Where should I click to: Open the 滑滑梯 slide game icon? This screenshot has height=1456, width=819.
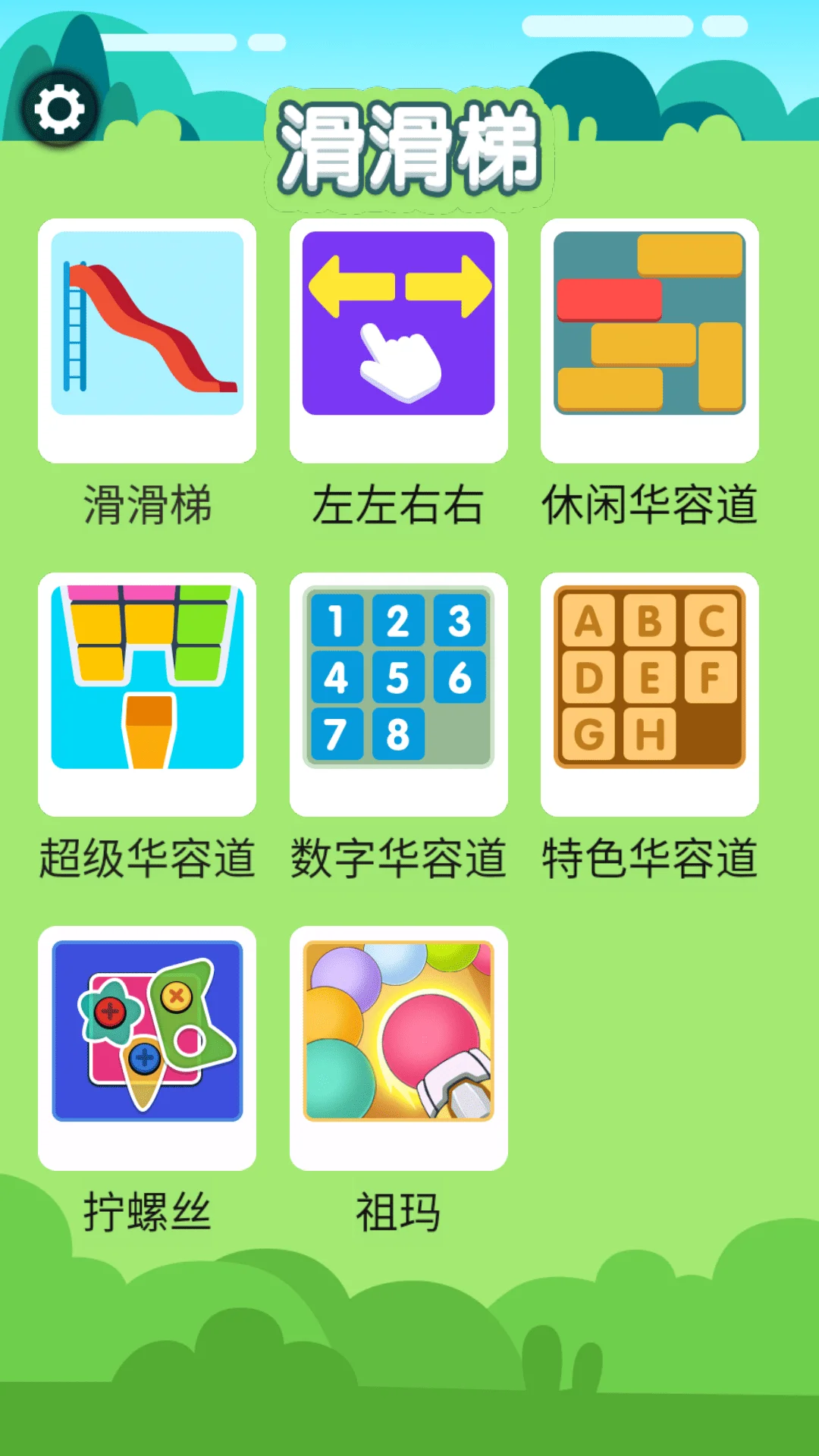(148, 339)
